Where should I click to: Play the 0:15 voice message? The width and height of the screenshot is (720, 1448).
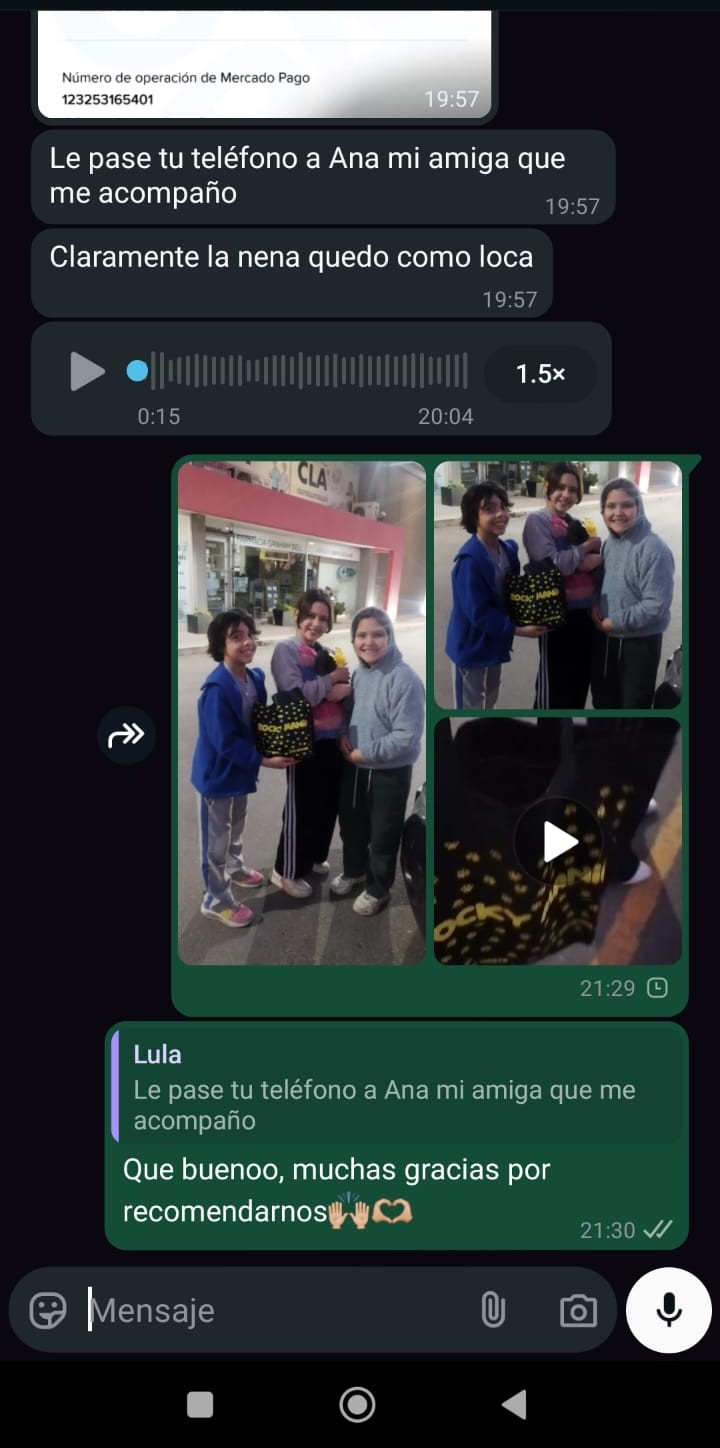coord(87,372)
